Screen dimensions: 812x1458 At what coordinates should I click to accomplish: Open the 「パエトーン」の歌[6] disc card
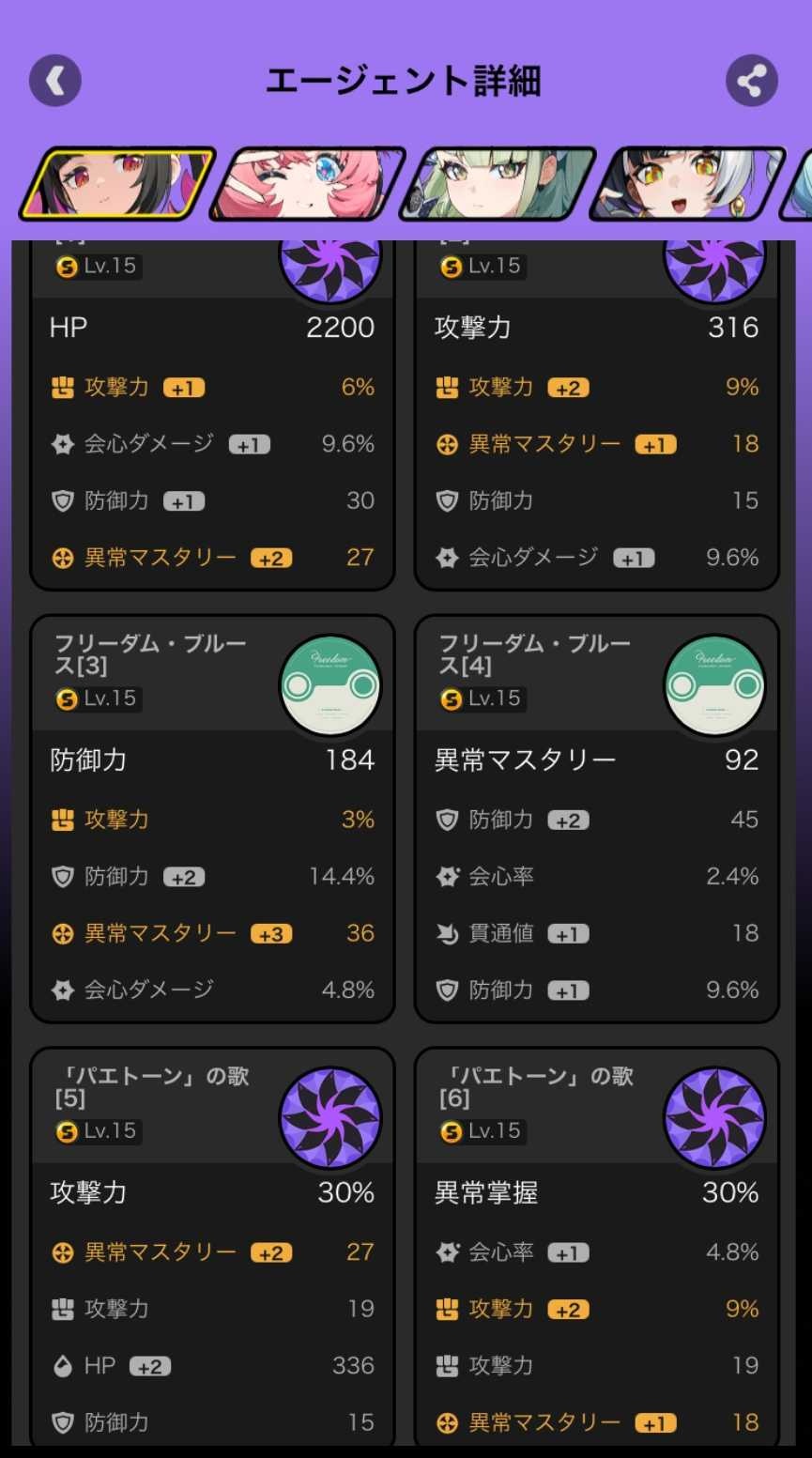pos(596,1249)
